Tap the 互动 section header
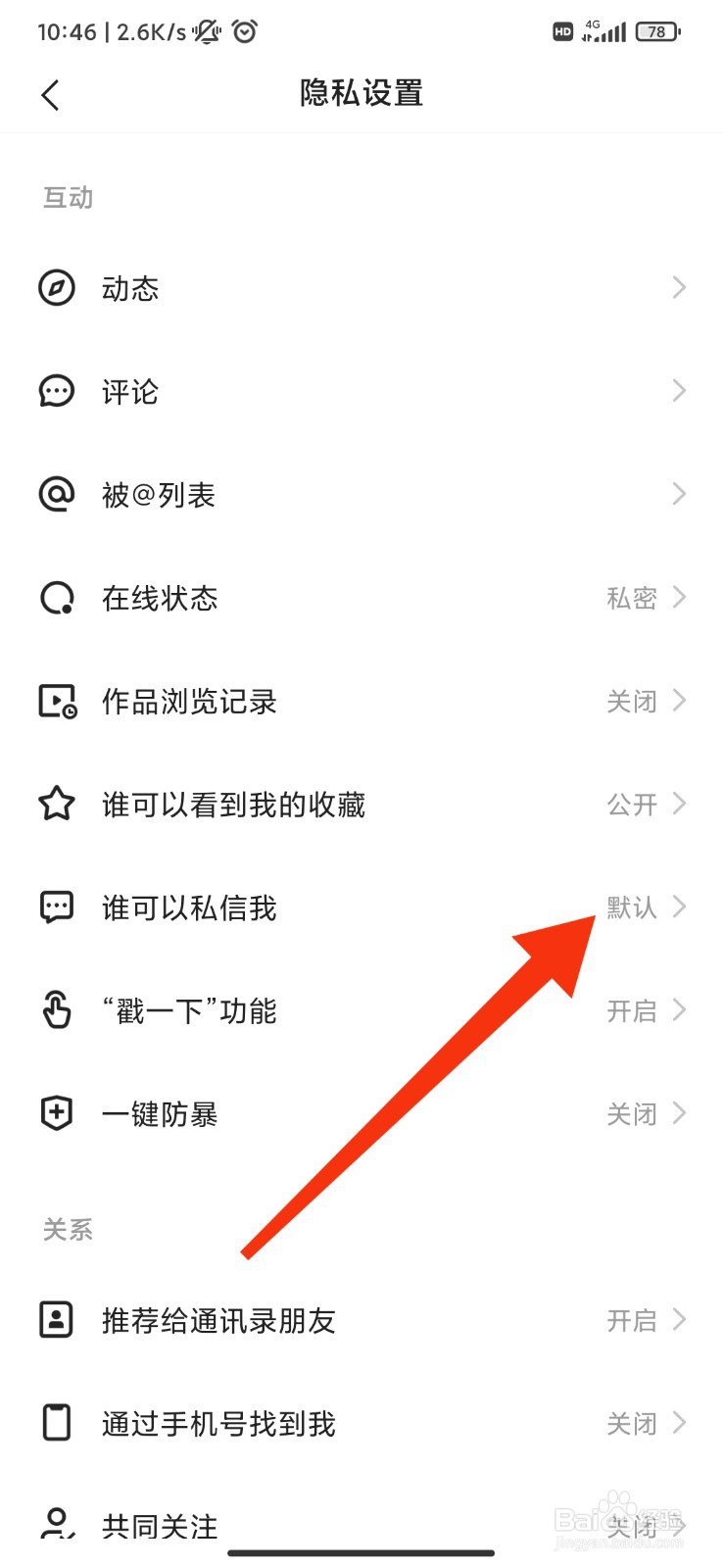Viewport: 723px width, 1568px height. [67, 198]
